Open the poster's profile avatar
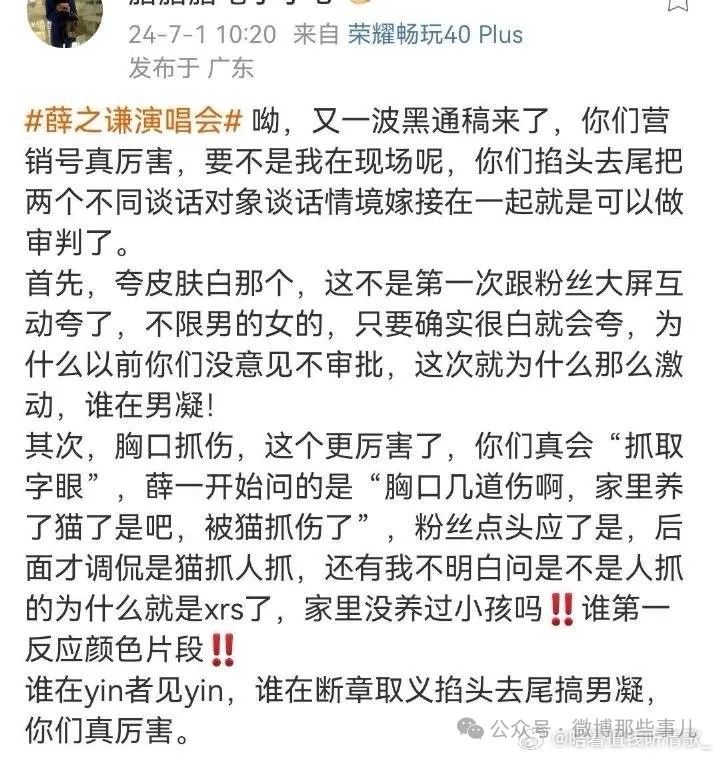 click(64, 20)
